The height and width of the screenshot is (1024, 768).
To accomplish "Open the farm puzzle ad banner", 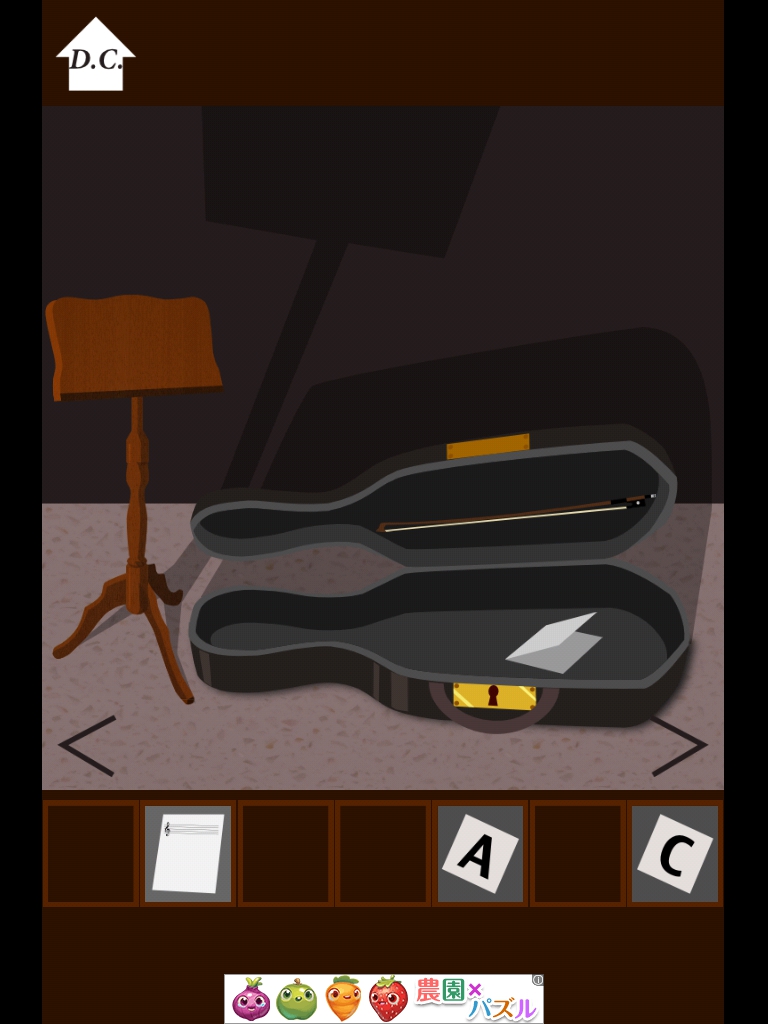I will click(x=384, y=997).
